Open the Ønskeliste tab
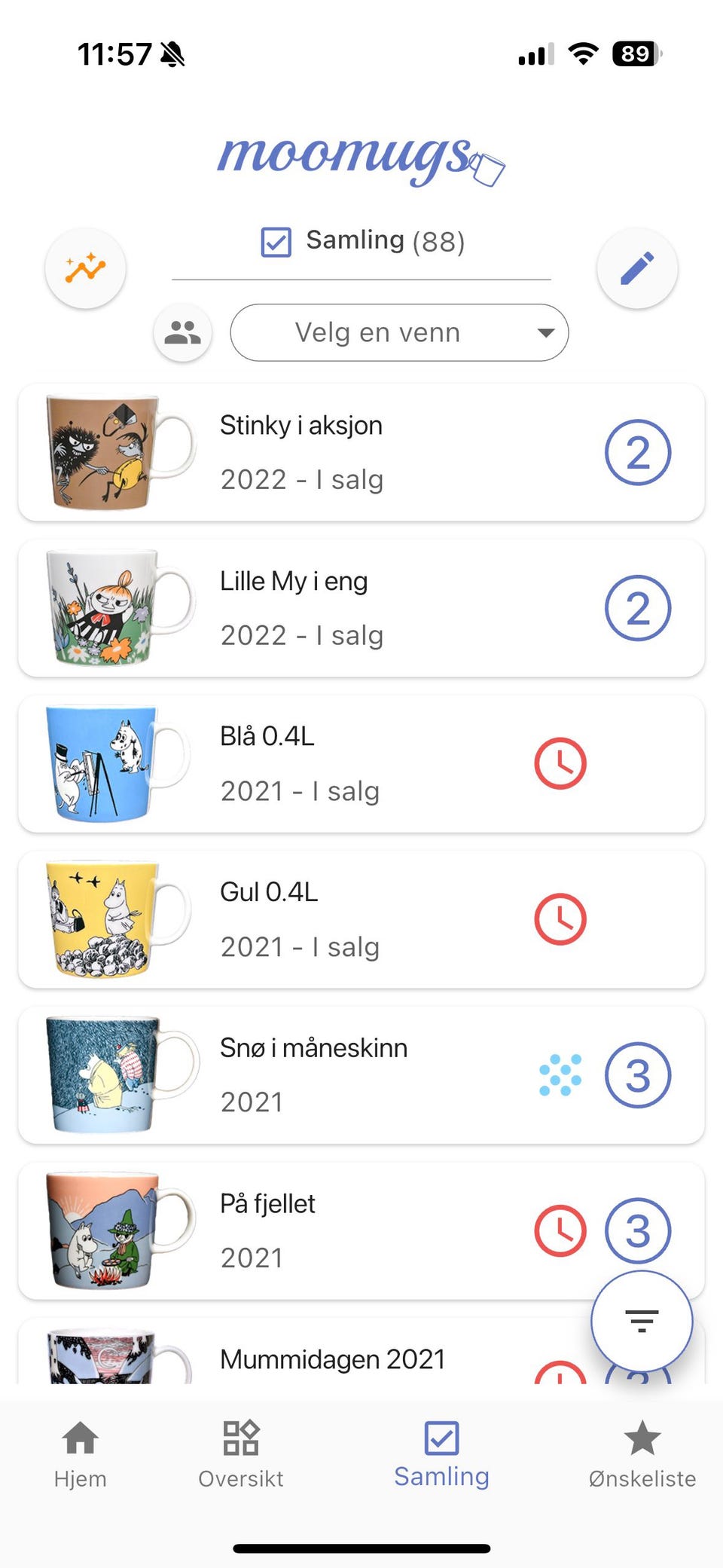 coord(642,1454)
